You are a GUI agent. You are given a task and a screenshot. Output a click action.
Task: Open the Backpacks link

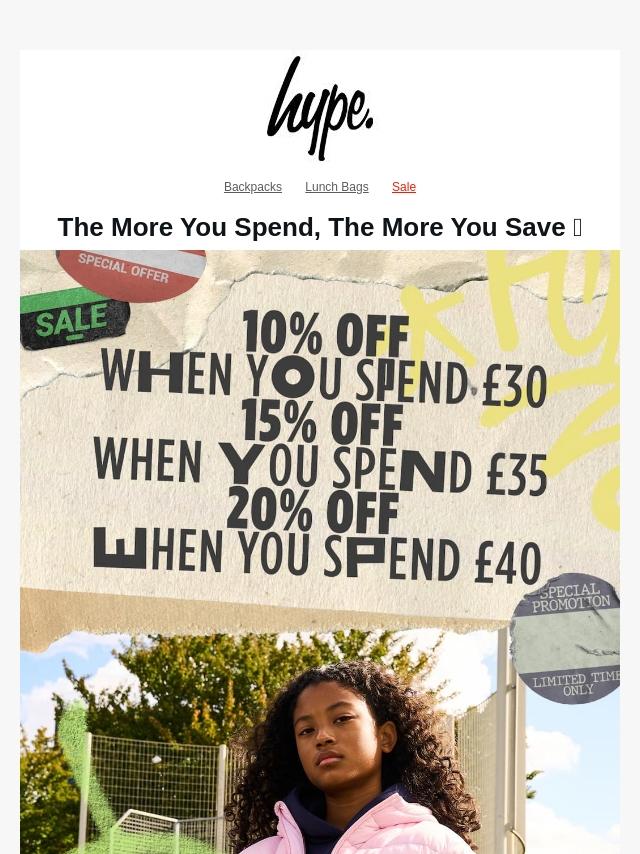[253, 187]
